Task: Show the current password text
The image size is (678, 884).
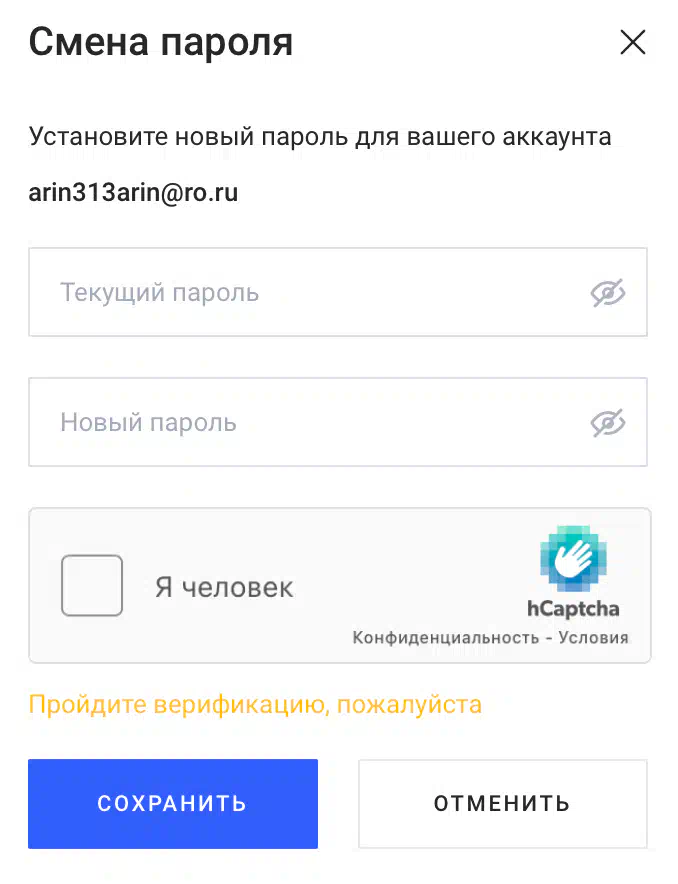Action: click(607, 293)
